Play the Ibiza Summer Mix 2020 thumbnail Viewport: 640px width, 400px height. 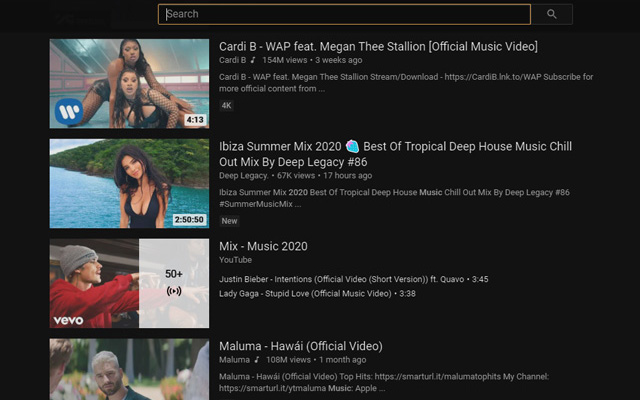pyautogui.click(x=129, y=183)
